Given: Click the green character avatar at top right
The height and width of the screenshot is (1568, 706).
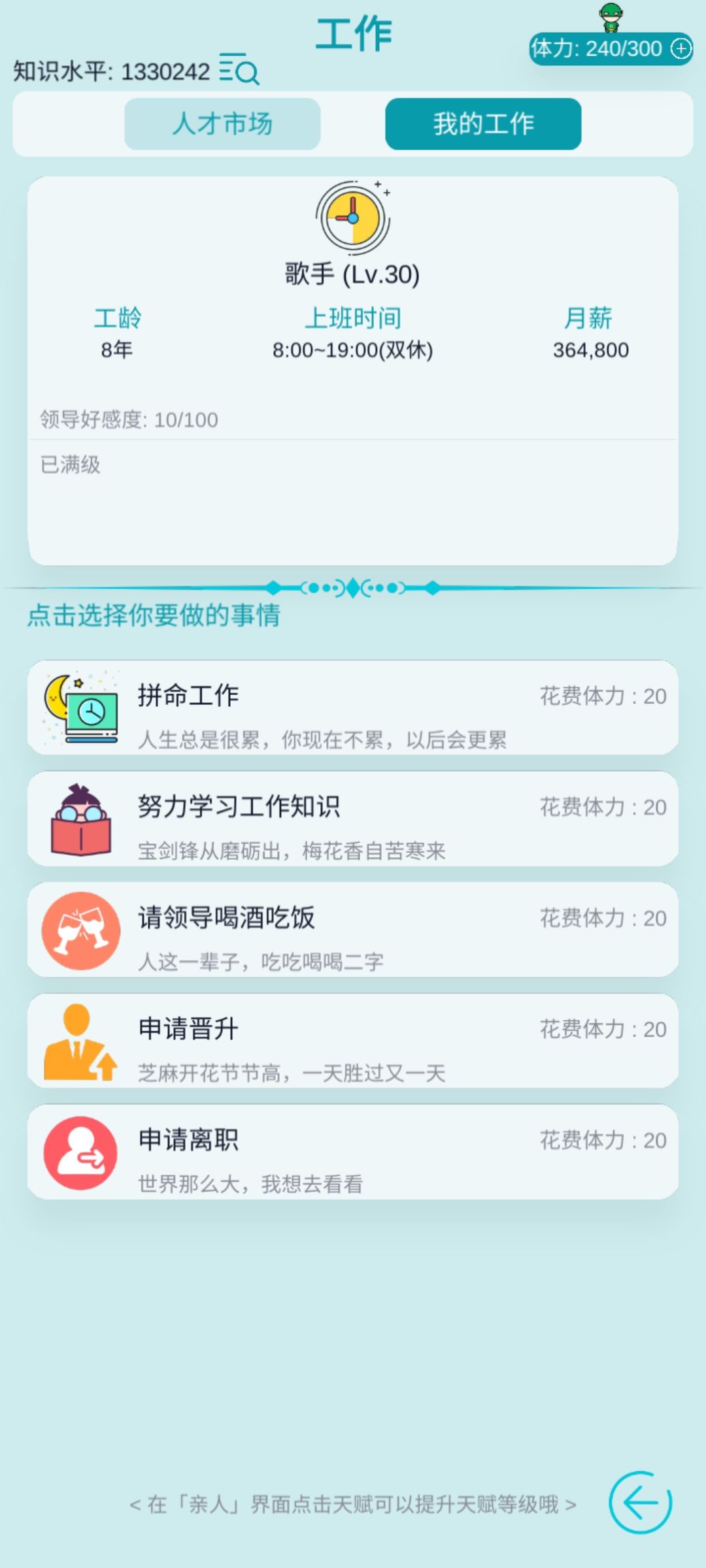Looking at the screenshot, I should tap(611, 20).
